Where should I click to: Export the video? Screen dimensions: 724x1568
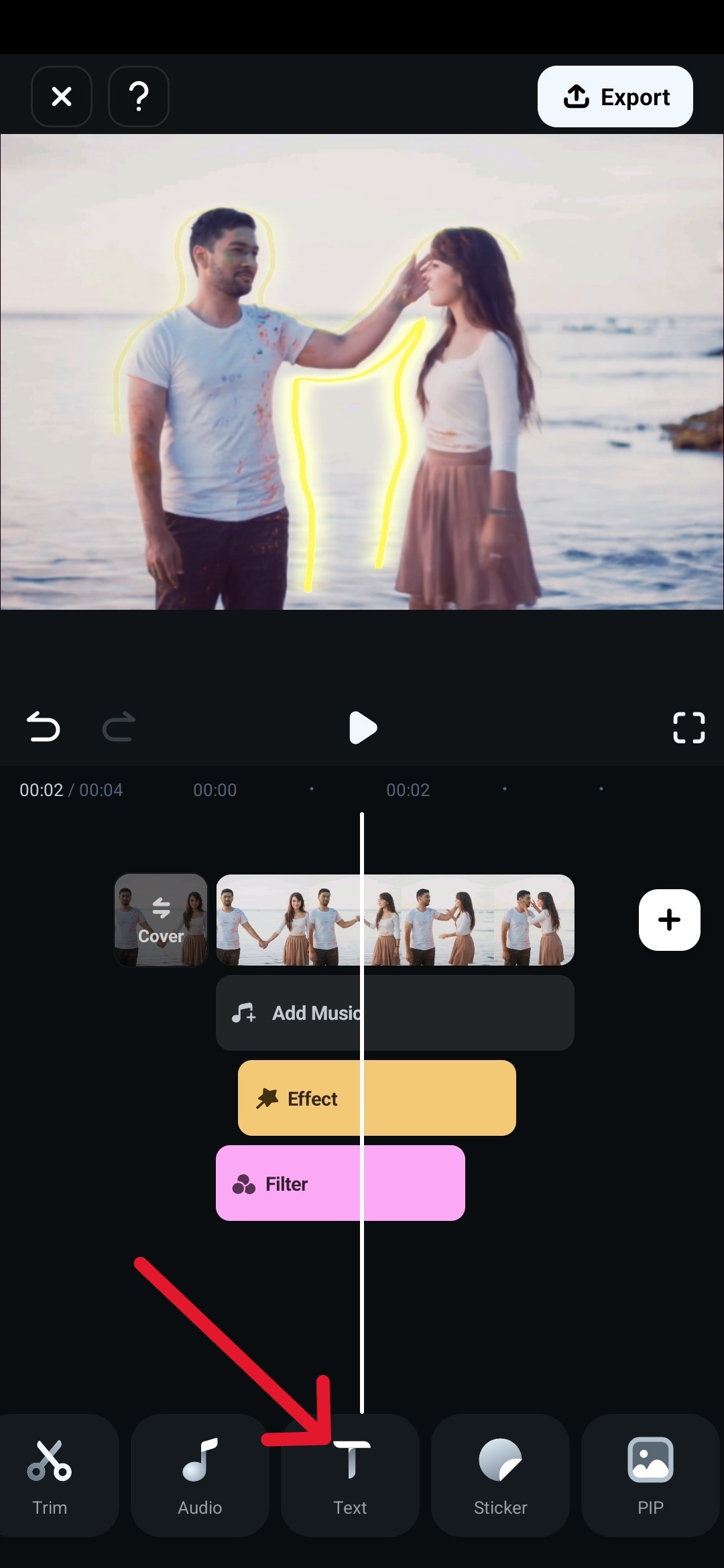pyautogui.click(x=615, y=96)
